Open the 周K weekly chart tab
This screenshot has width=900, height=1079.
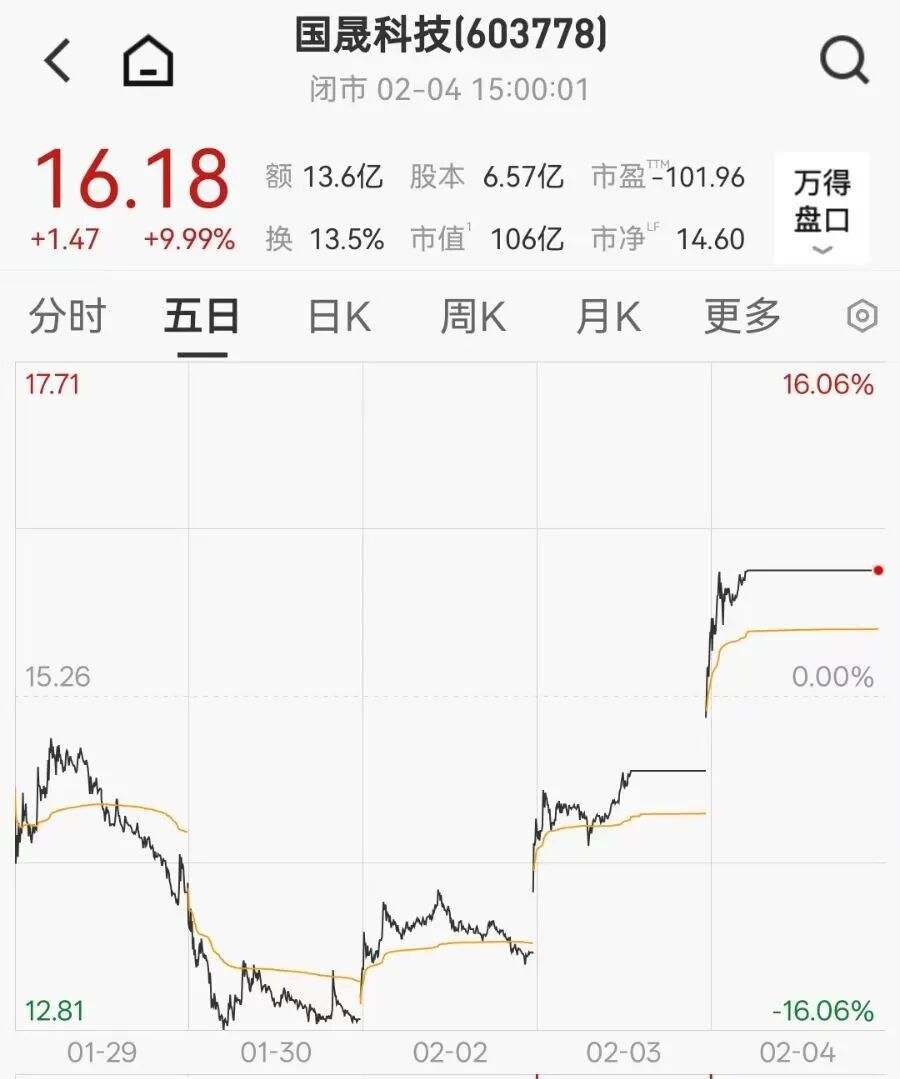tap(470, 315)
